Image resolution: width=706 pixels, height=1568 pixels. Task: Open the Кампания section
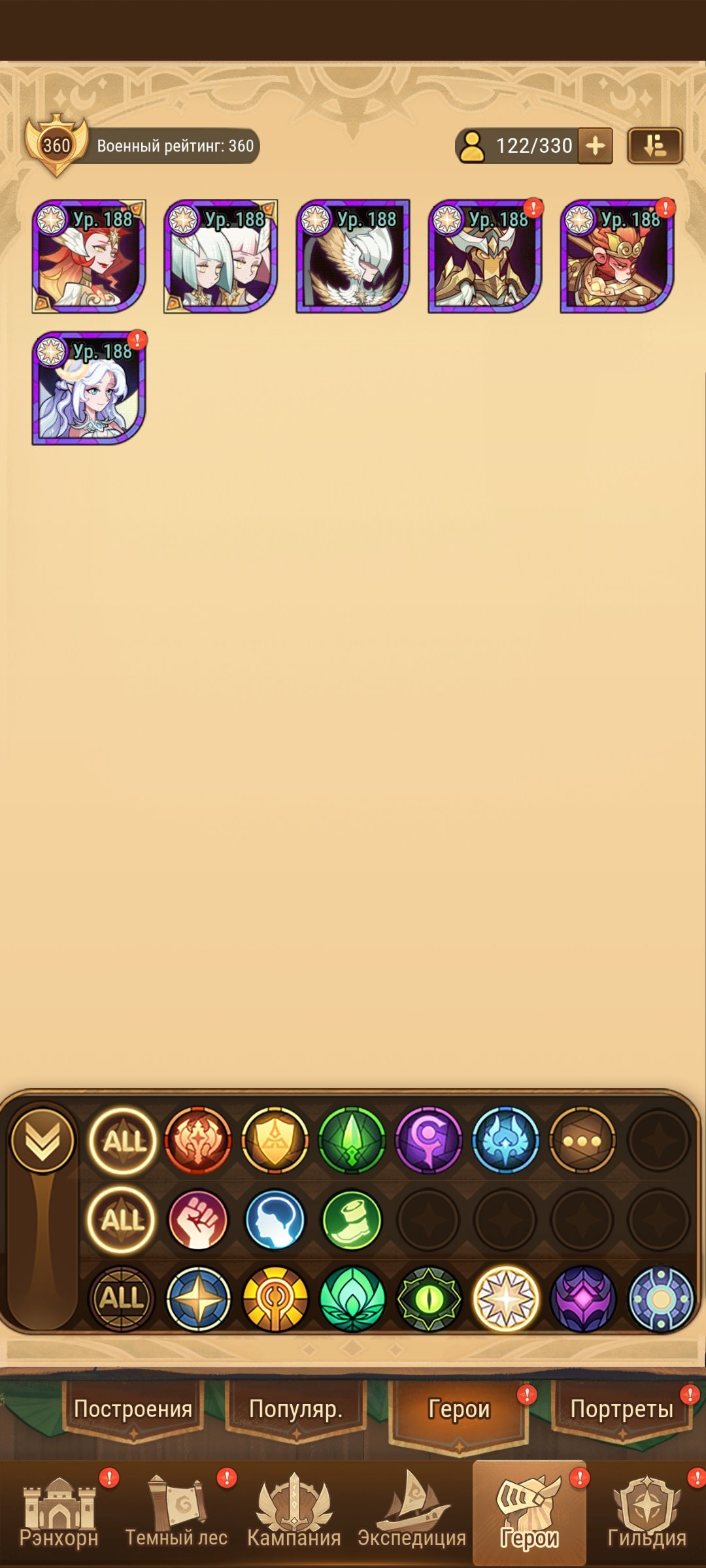[x=294, y=1516]
